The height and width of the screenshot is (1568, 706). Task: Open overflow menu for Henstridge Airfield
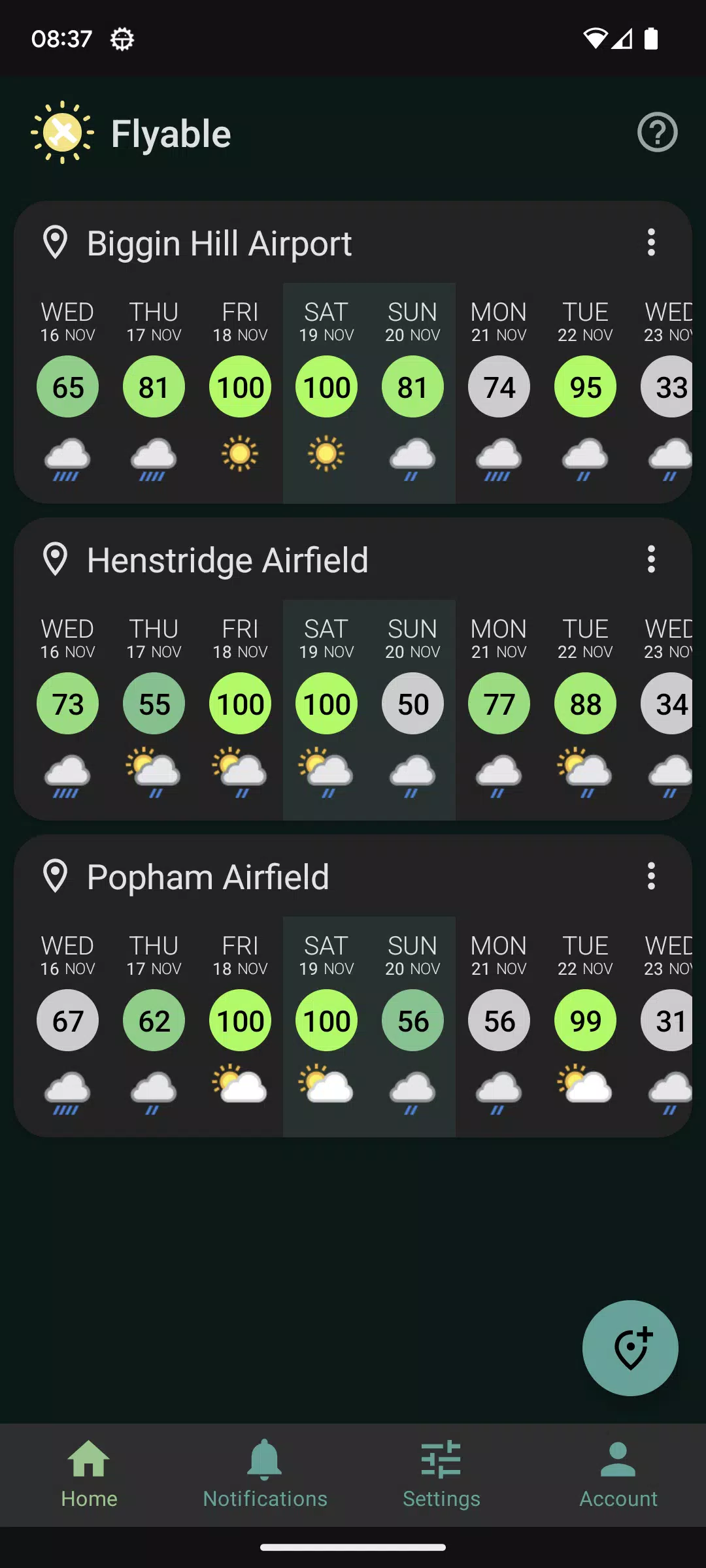click(651, 559)
